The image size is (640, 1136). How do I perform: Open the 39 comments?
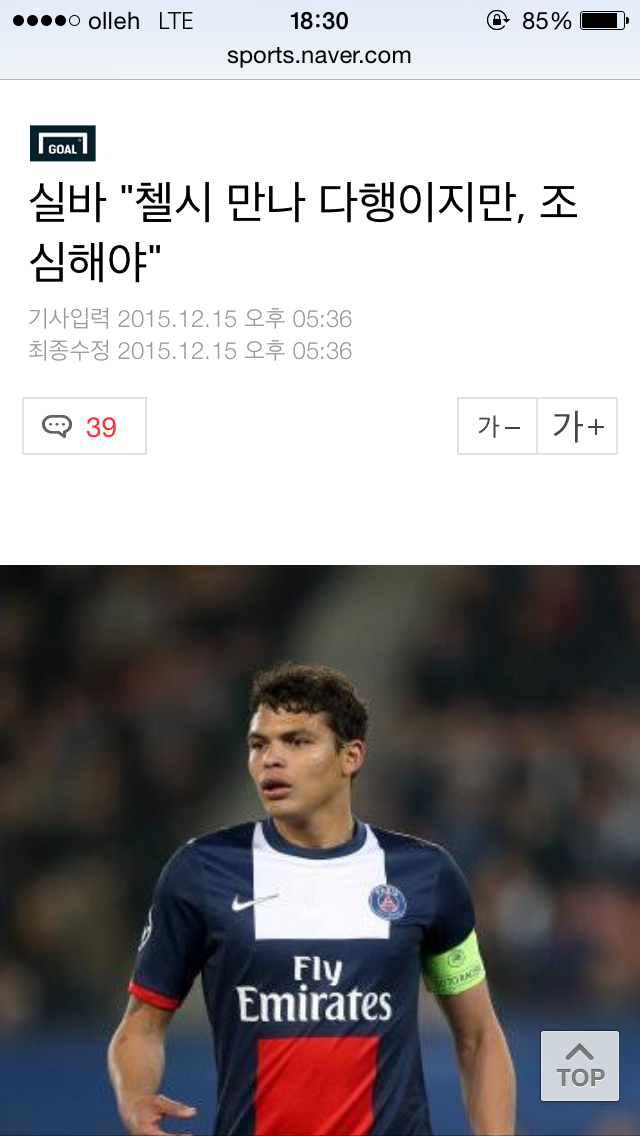[84, 427]
